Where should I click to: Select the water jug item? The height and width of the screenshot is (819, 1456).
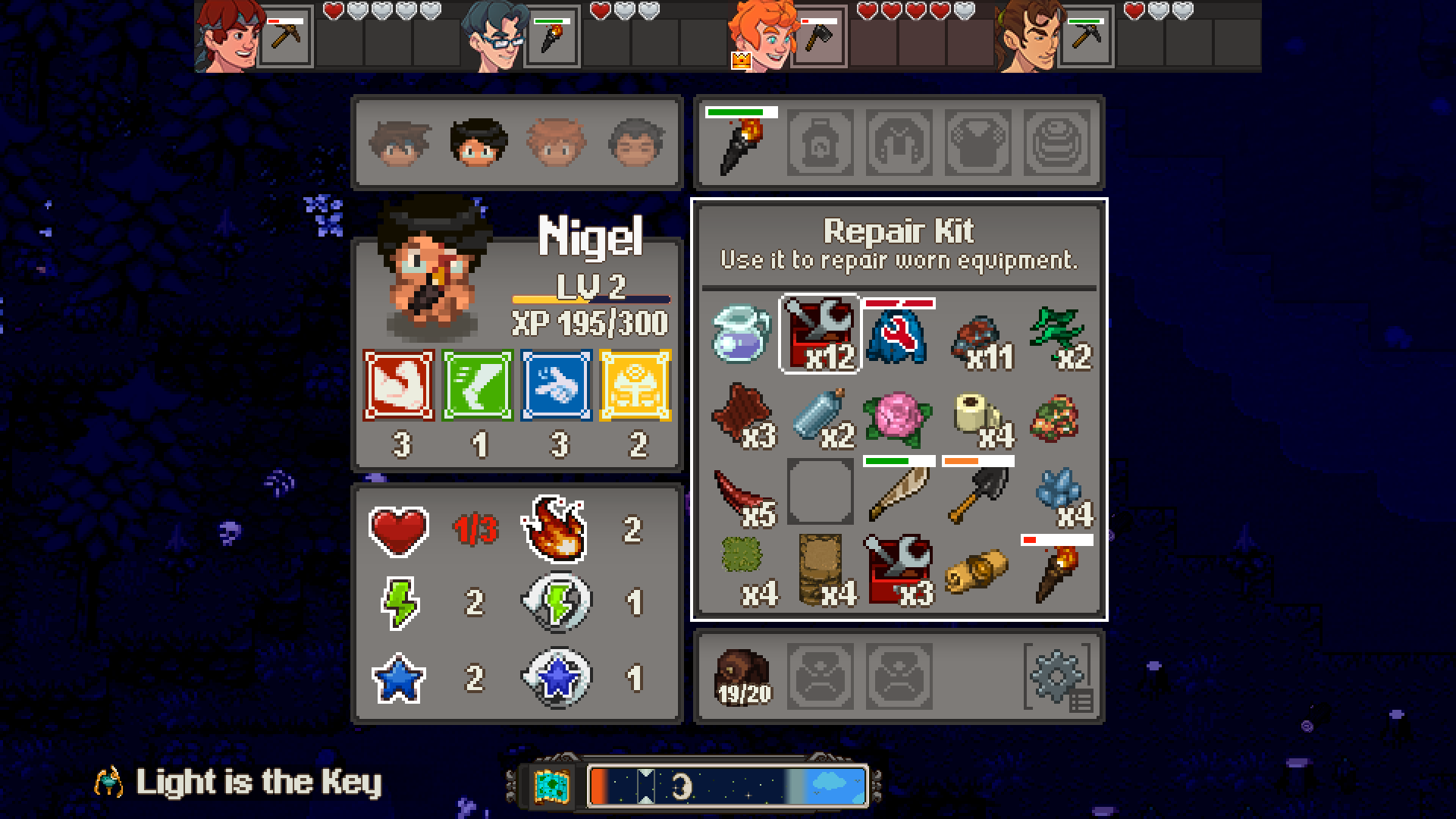click(x=741, y=334)
